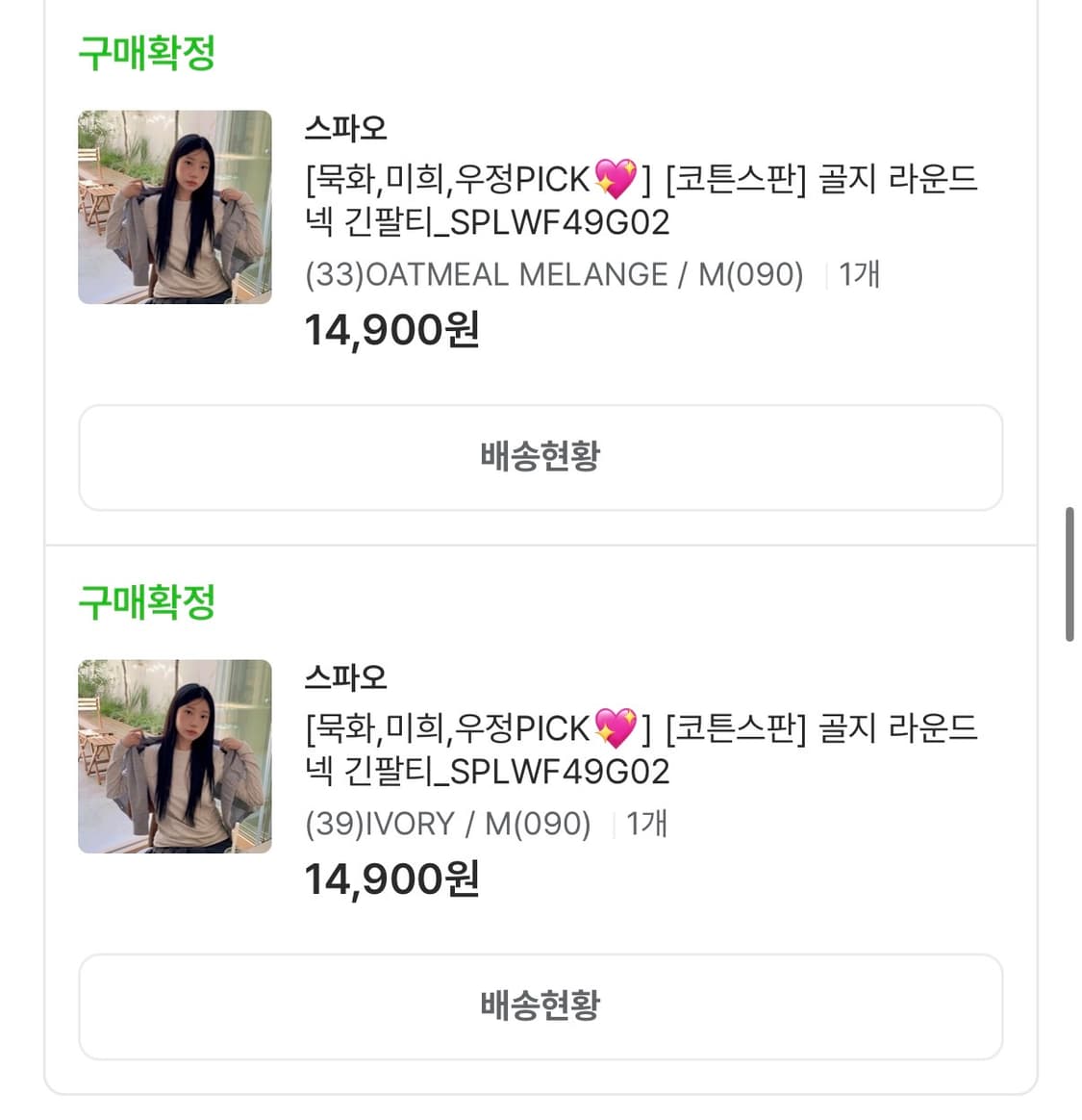The width and height of the screenshot is (1082, 1120).
Task: Click the 1개 quantity indicator on the second order
Action: click(645, 823)
